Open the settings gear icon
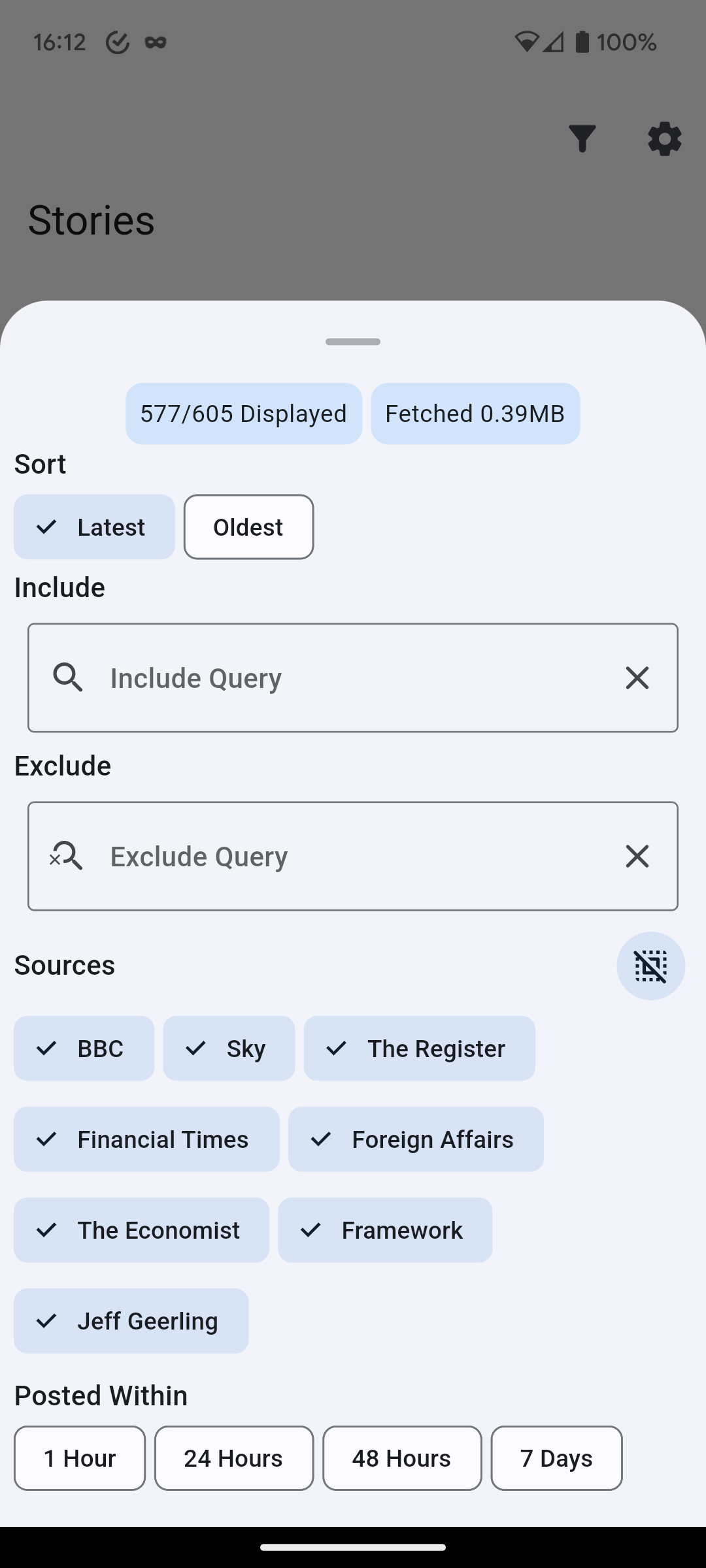The image size is (706, 1568). coord(664,139)
